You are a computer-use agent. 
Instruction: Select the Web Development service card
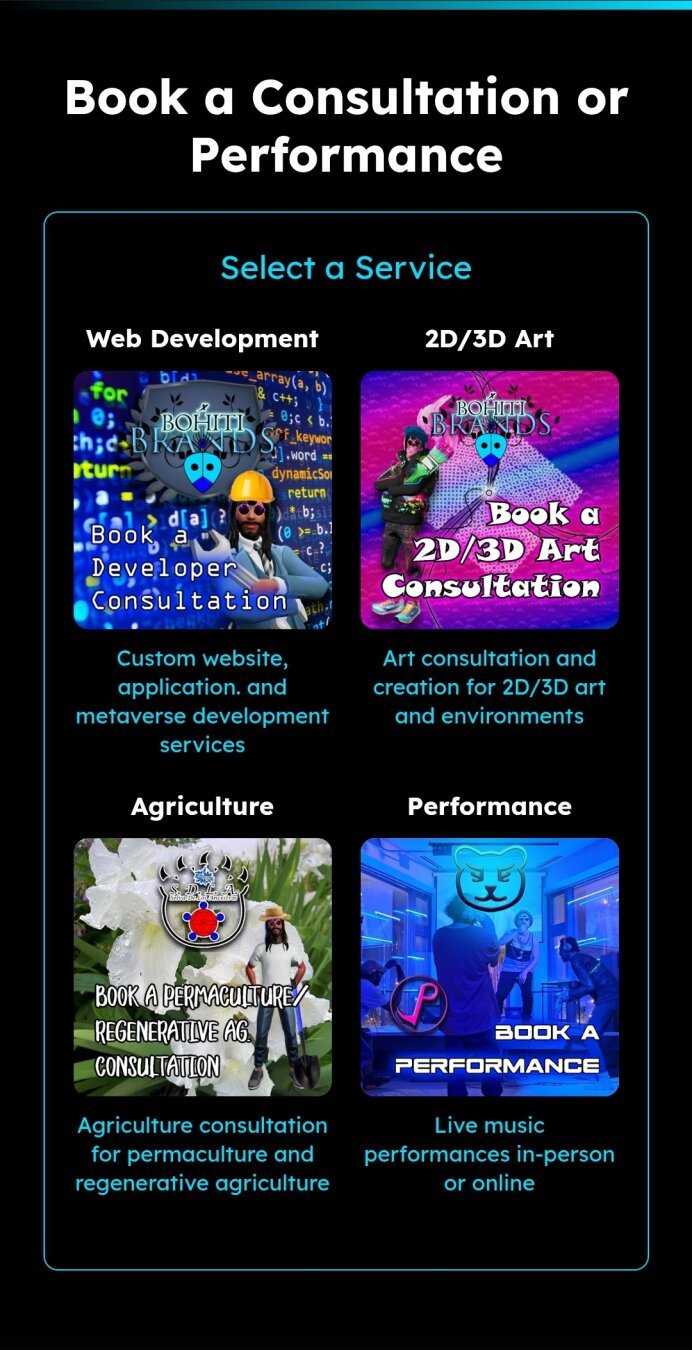(x=202, y=500)
